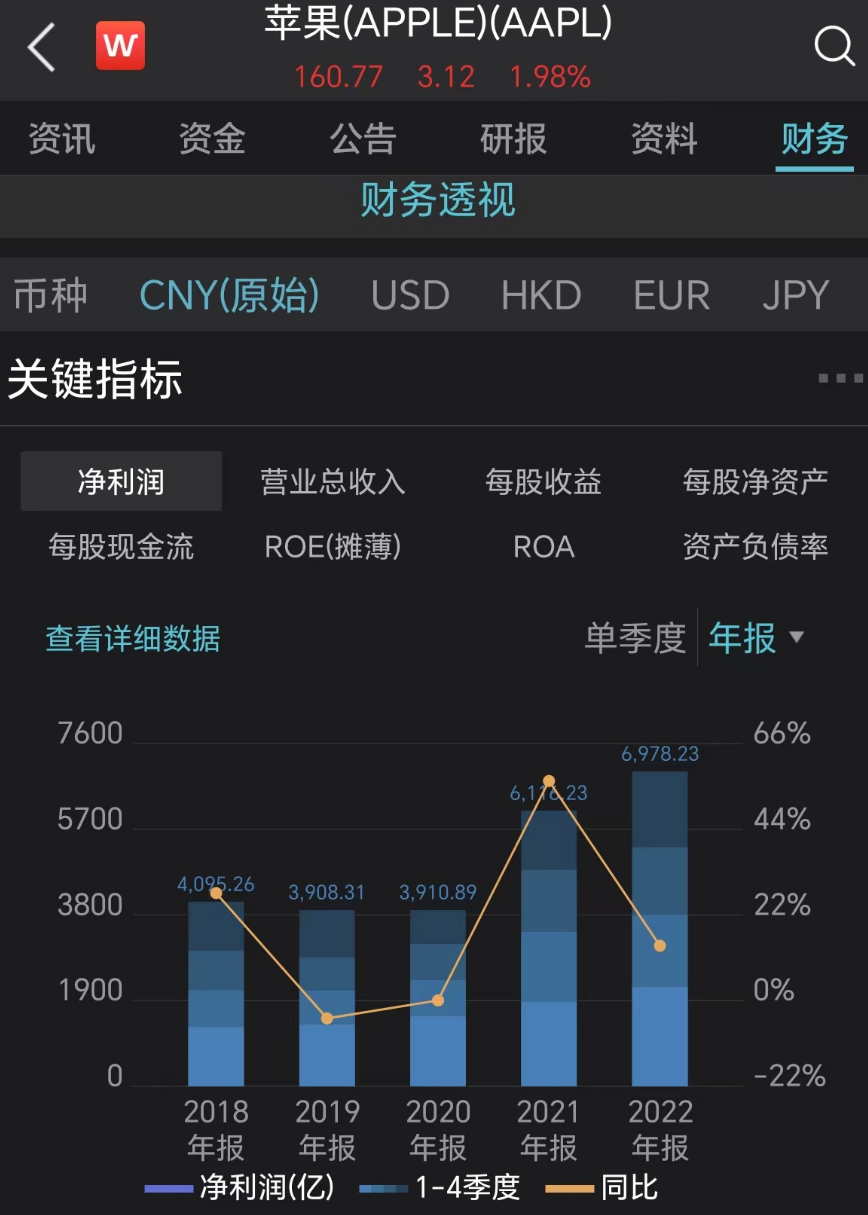Open the 公告 tab
Image resolution: width=868 pixels, height=1215 pixels.
coord(363,139)
